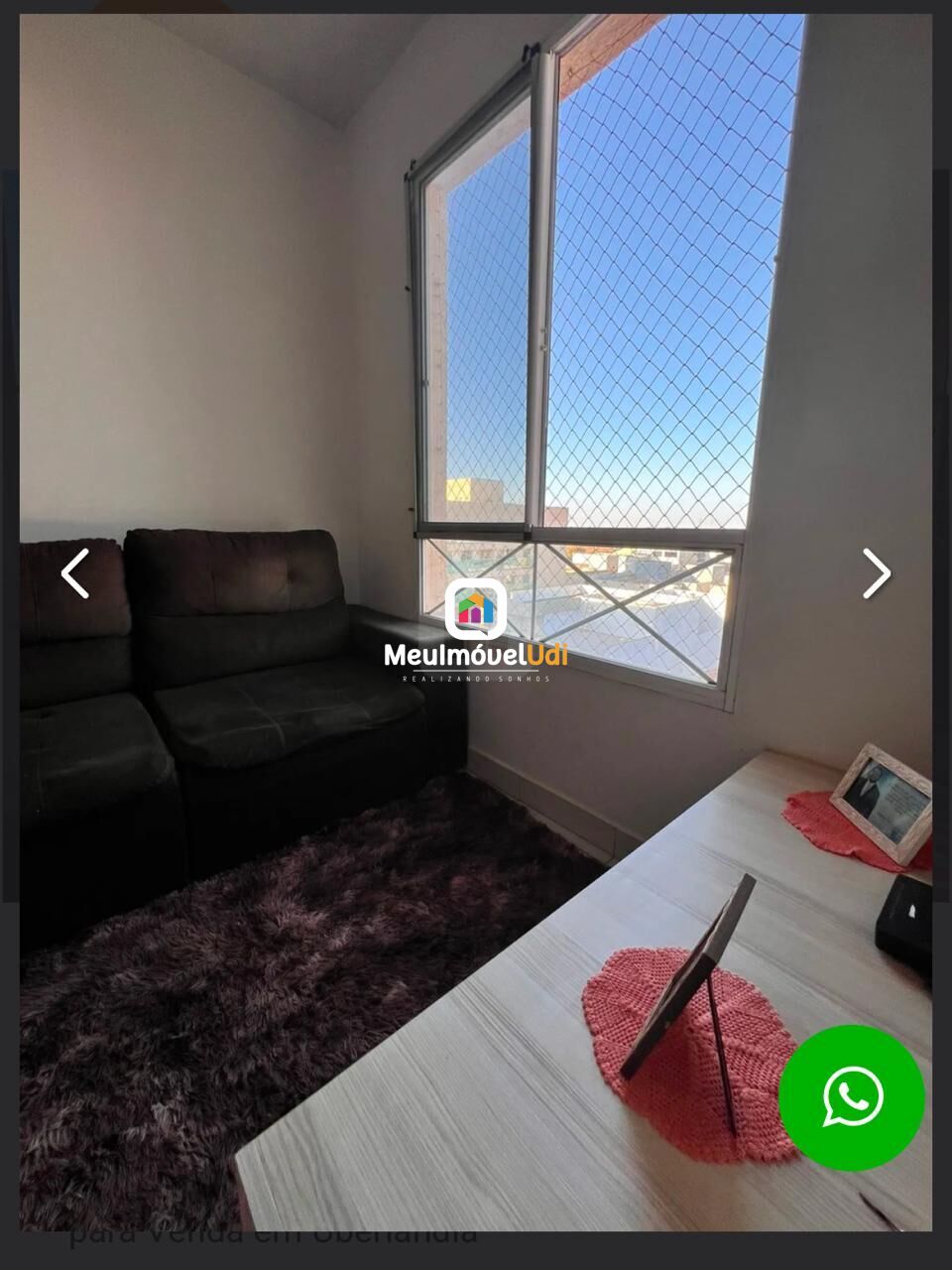
Task: Contact the agency via WhatsApp button
Action: pos(851,1097)
